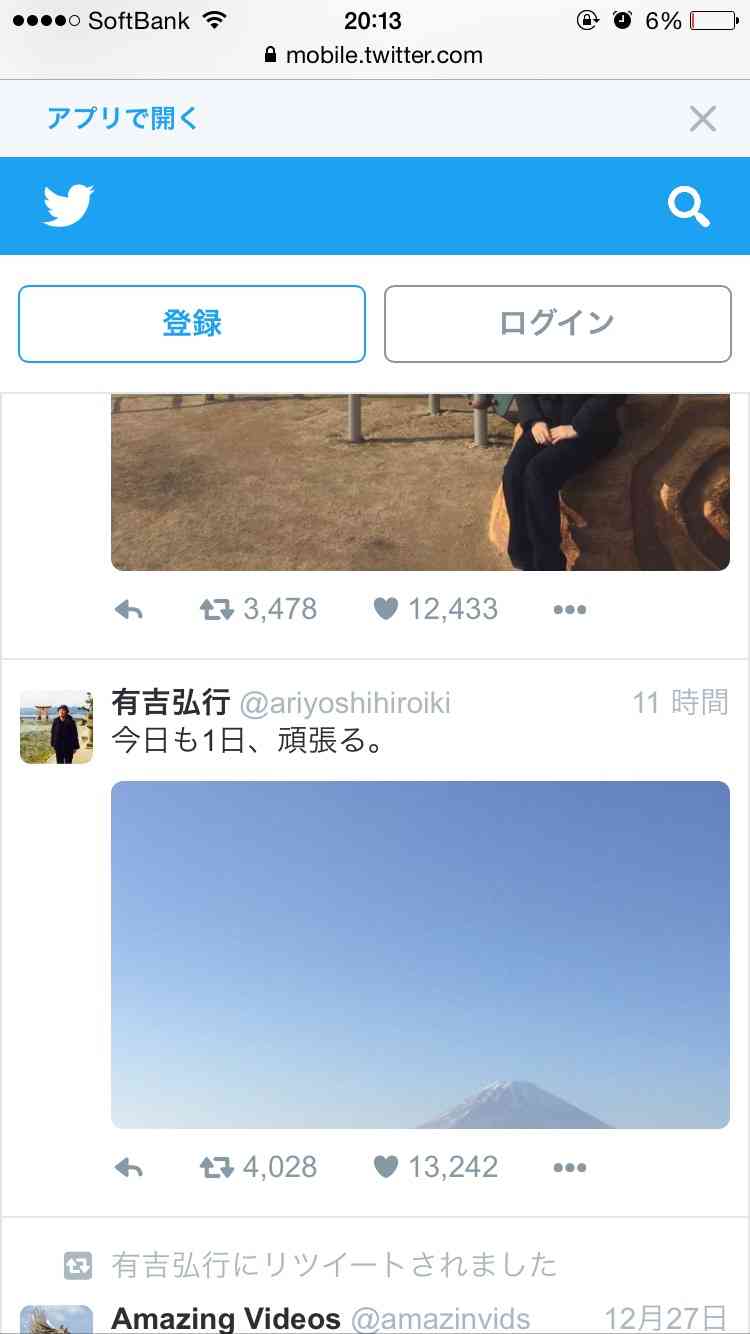Tap the アプリで開く link
The width and height of the screenshot is (750, 1334).
point(122,118)
